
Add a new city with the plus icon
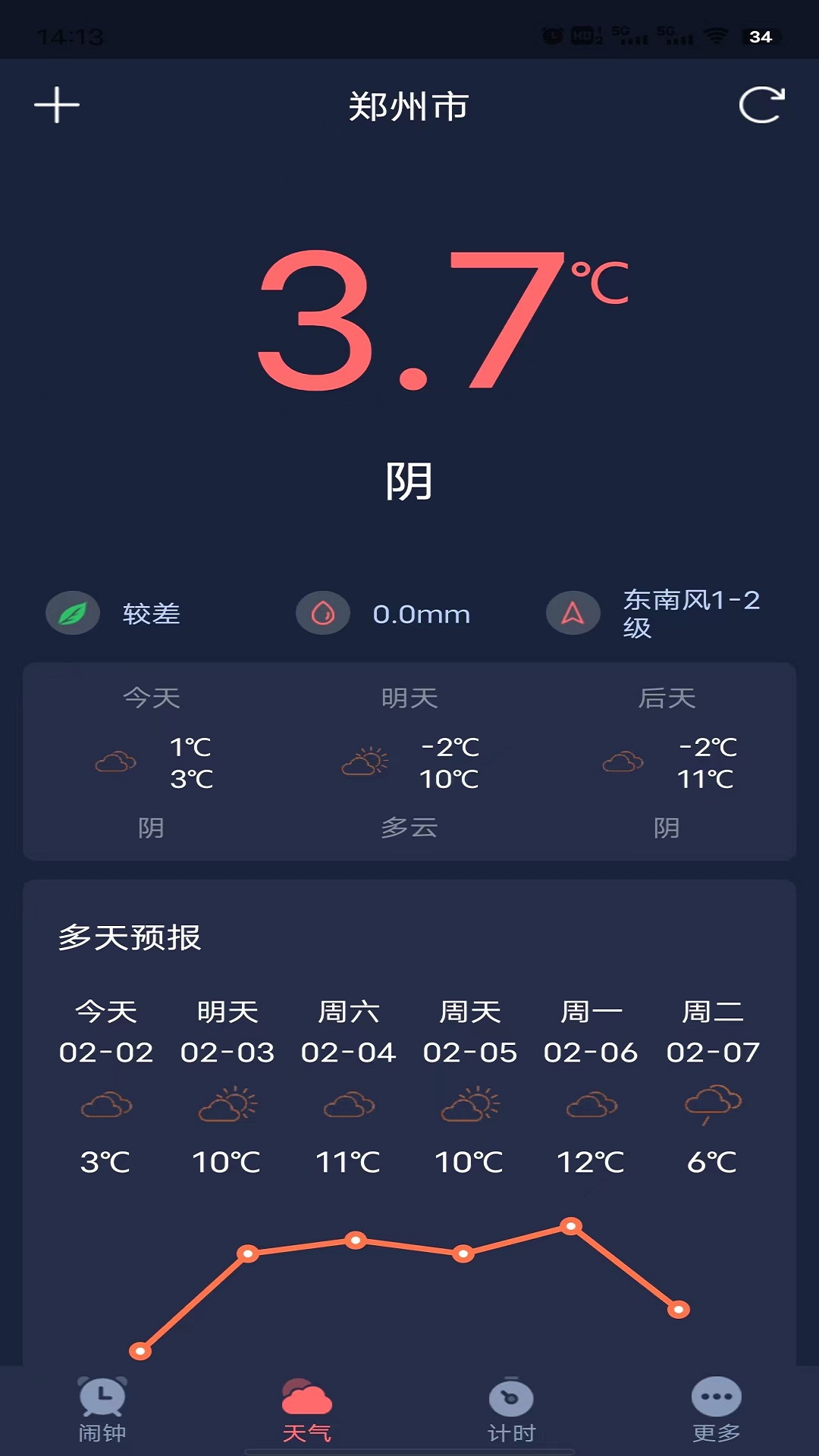(57, 105)
